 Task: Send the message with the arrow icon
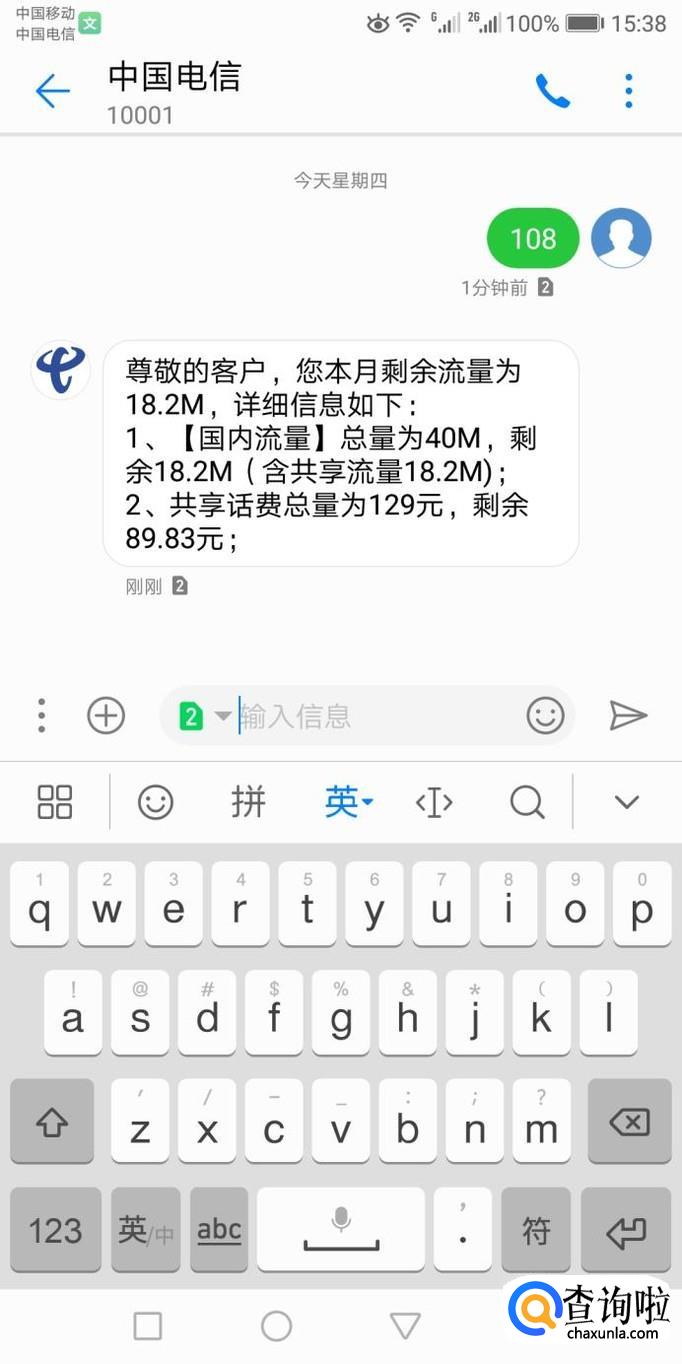pyautogui.click(x=628, y=716)
